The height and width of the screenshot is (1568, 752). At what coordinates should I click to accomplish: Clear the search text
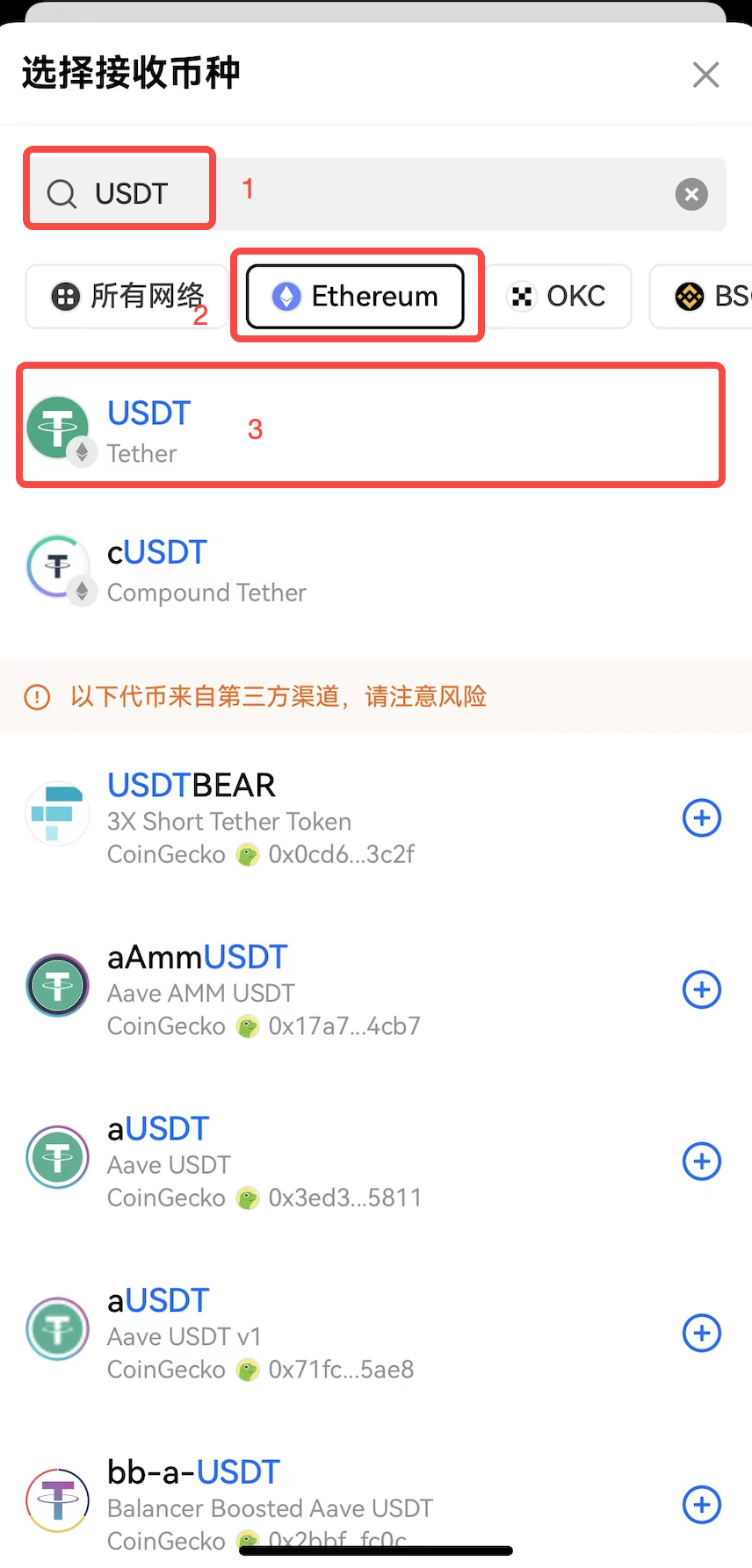pos(691,194)
